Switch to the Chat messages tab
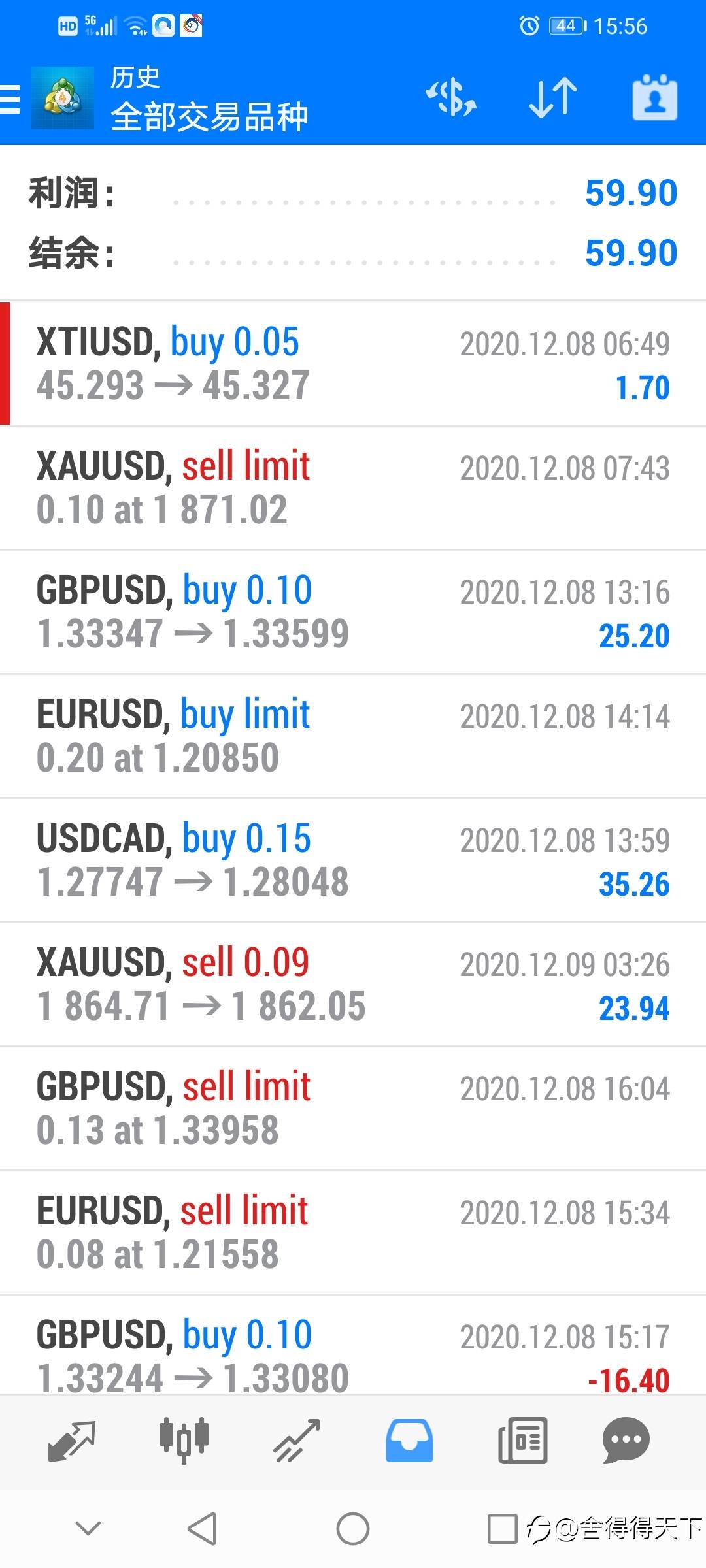Viewport: 706px width, 1568px height. pos(626,1441)
